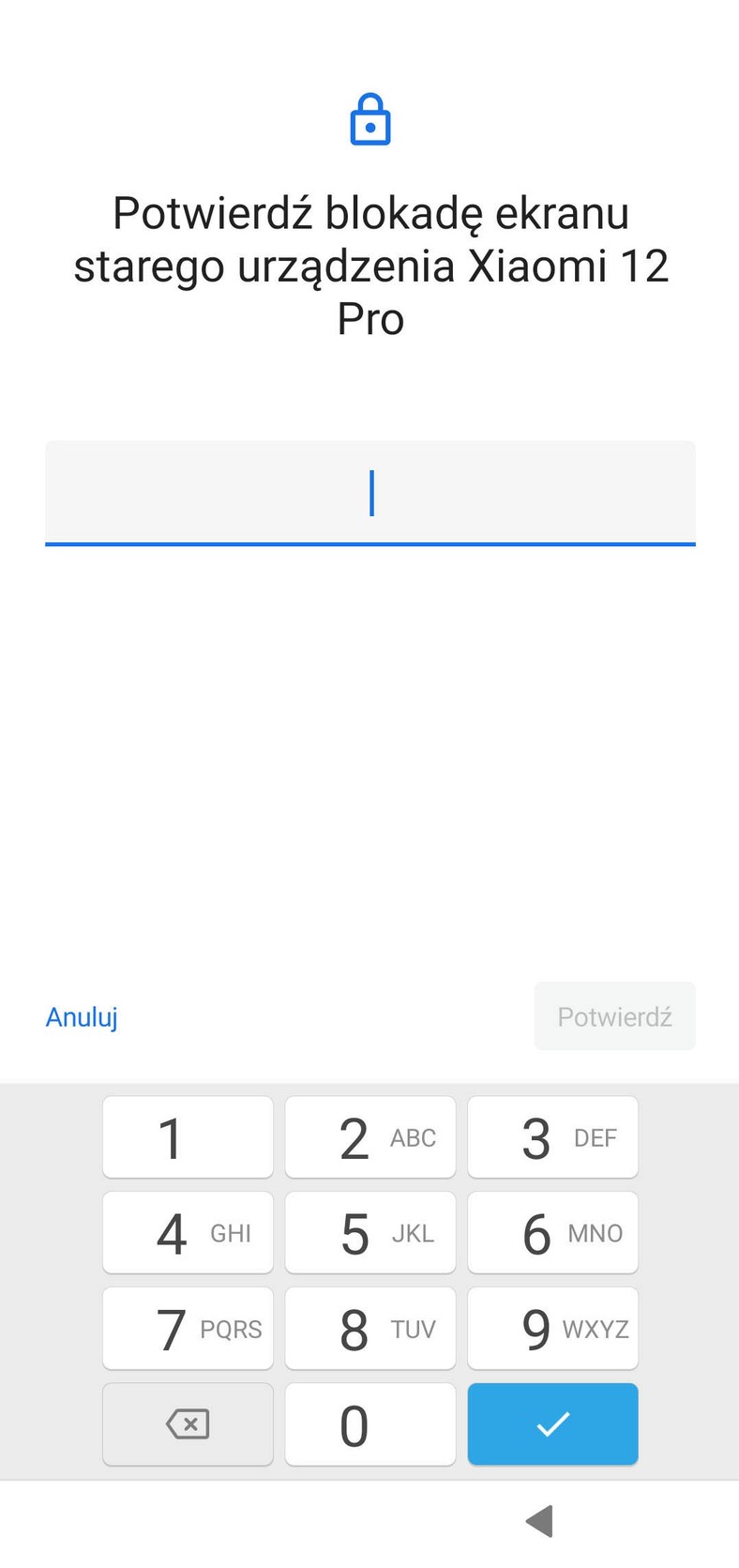Viewport: 739px width, 1568px height.
Task: Enter digit 3 DEF on the keypad
Action: click(552, 1137)
